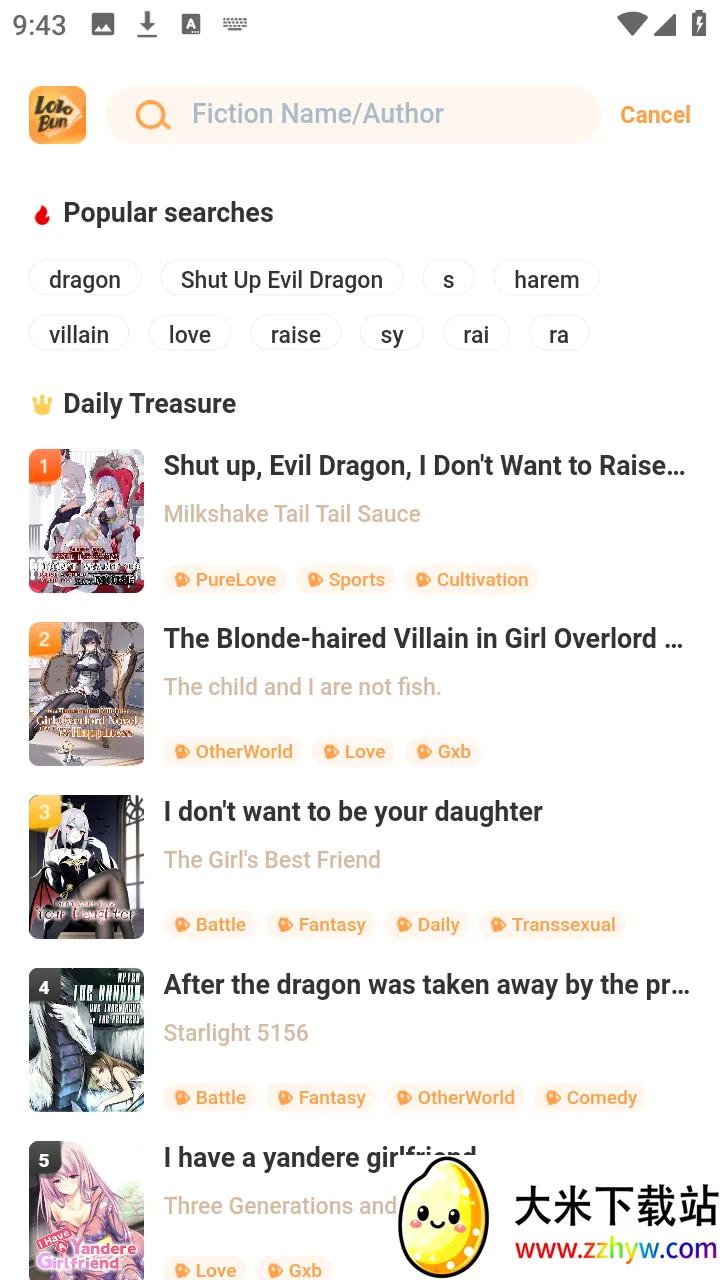Viewport: 720px width, 1280px height.
Task: Choose the "rai" search chip
Action: tap(476, 335)
